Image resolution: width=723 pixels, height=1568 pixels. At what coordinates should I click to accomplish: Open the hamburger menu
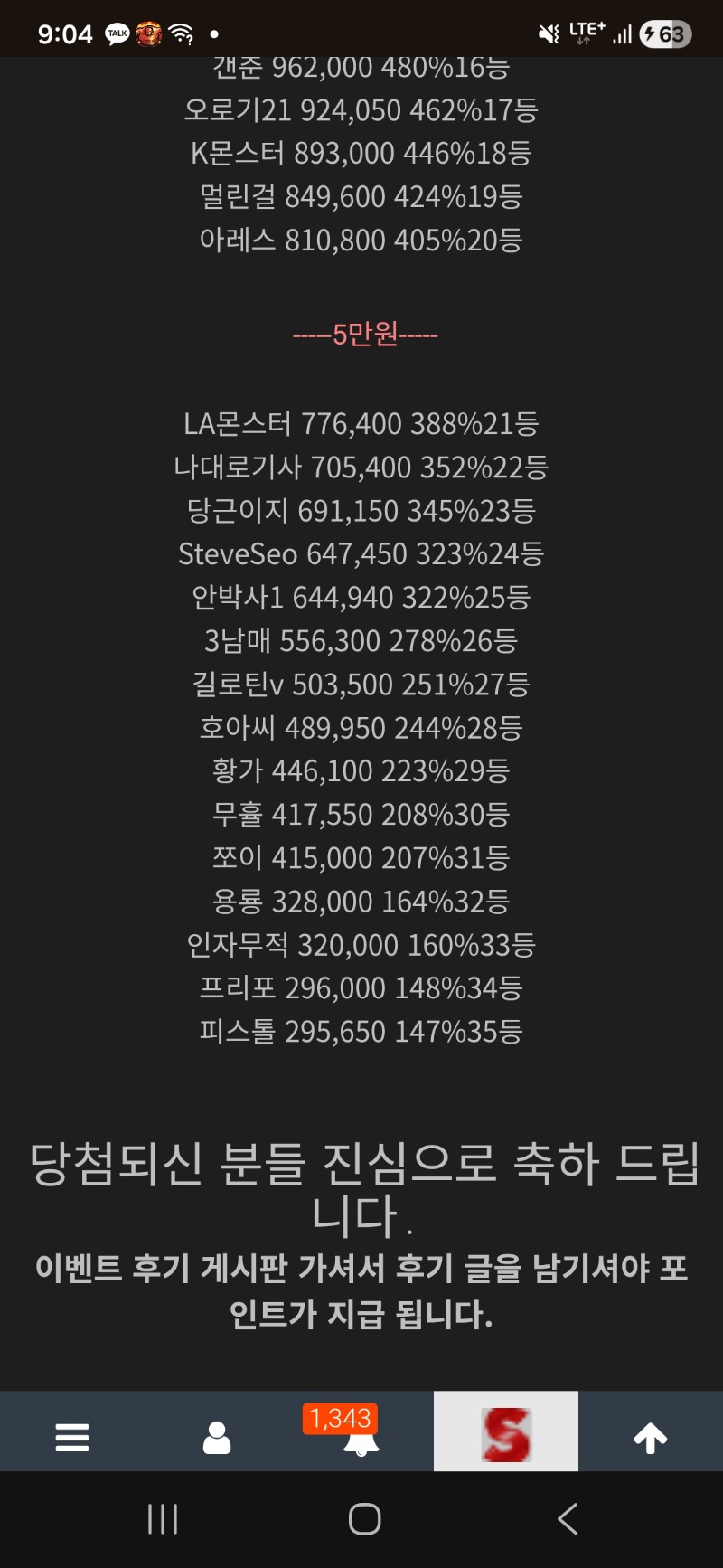(x=72, y=1436)
